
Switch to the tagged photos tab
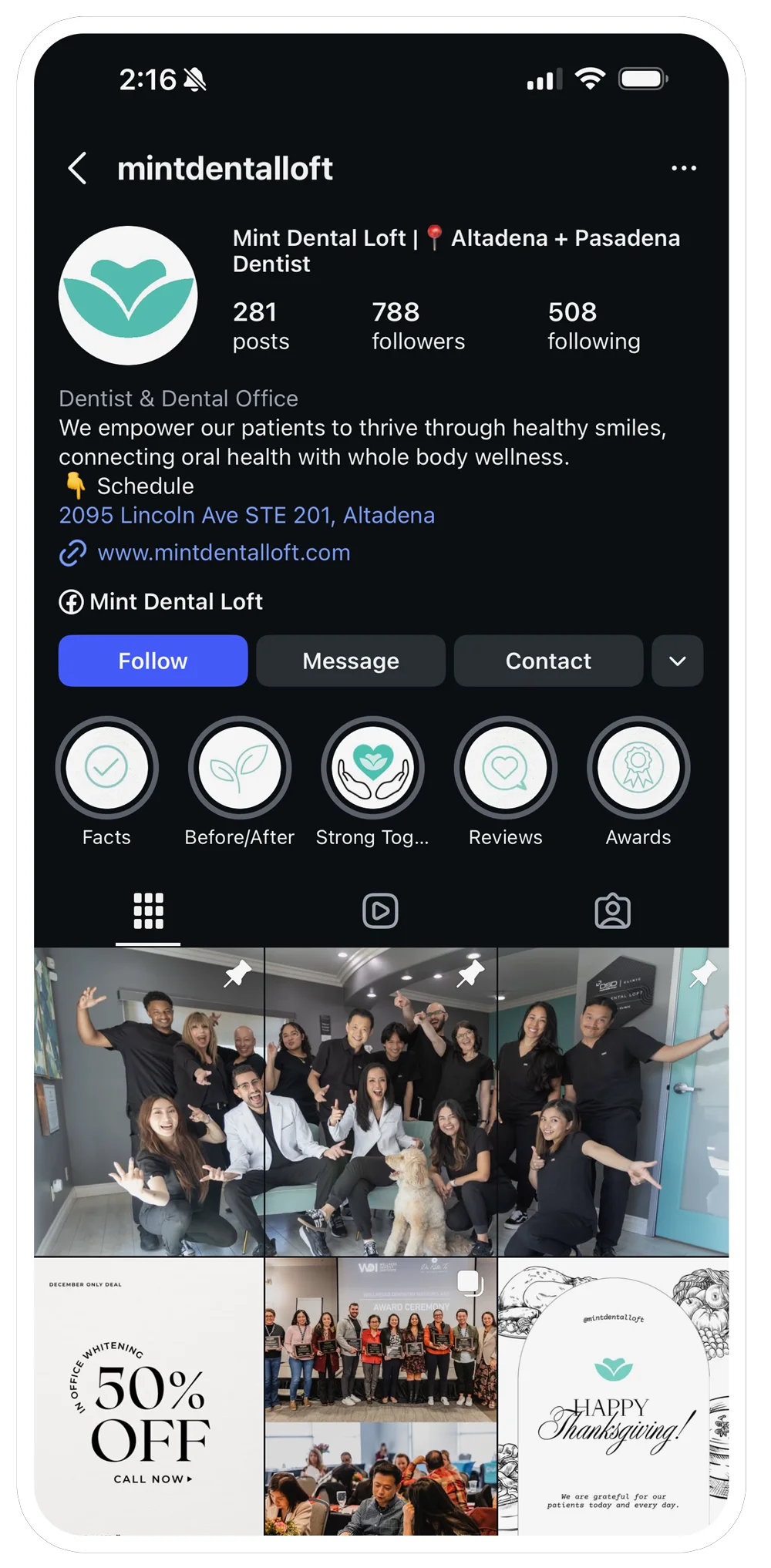pyautogui.click(x=612, y=911)
